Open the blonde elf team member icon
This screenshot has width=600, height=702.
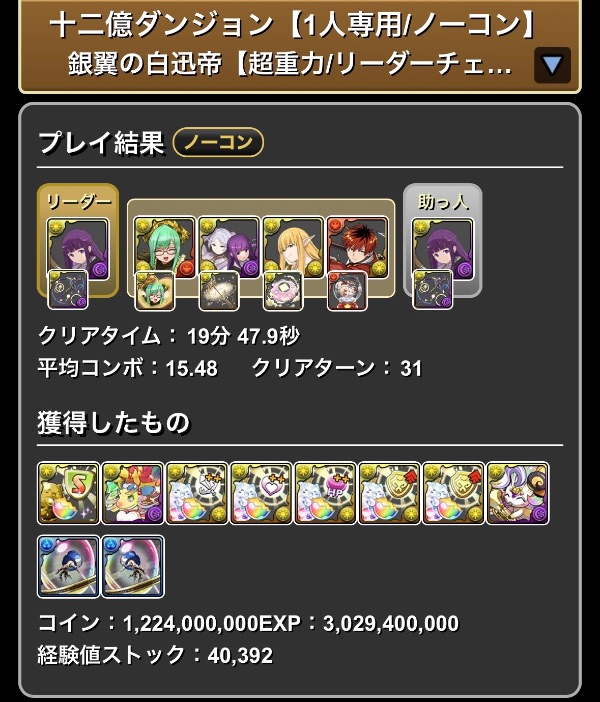tap(293, 248)
